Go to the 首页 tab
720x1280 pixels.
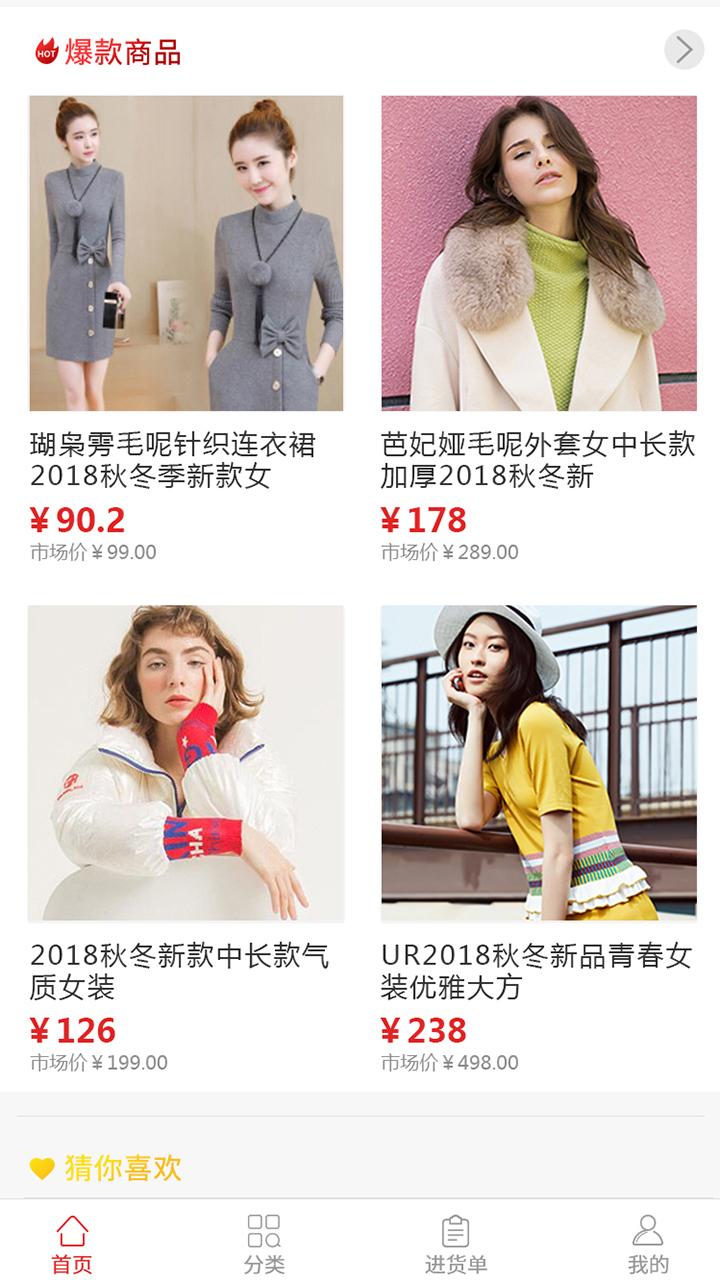[72, 1243]
